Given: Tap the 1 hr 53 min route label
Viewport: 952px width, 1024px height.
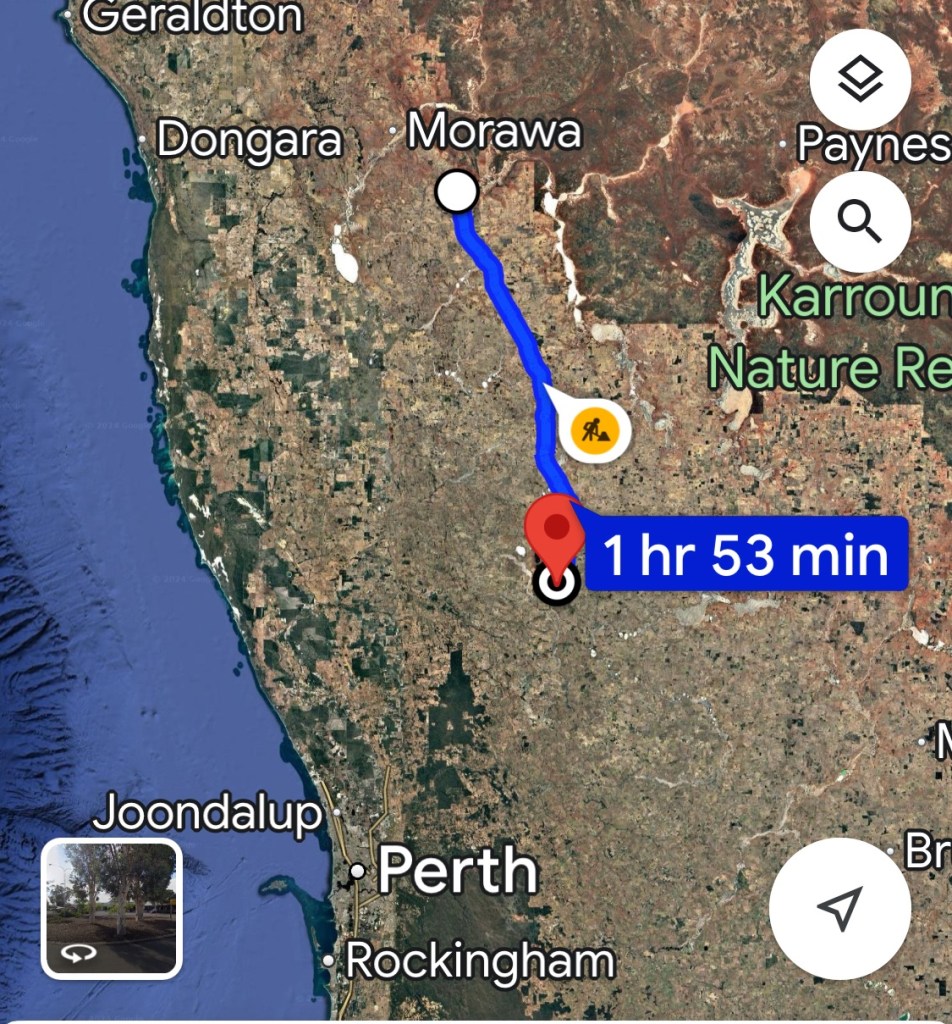Looking at the screenshot, I should (x=746, y=555).
